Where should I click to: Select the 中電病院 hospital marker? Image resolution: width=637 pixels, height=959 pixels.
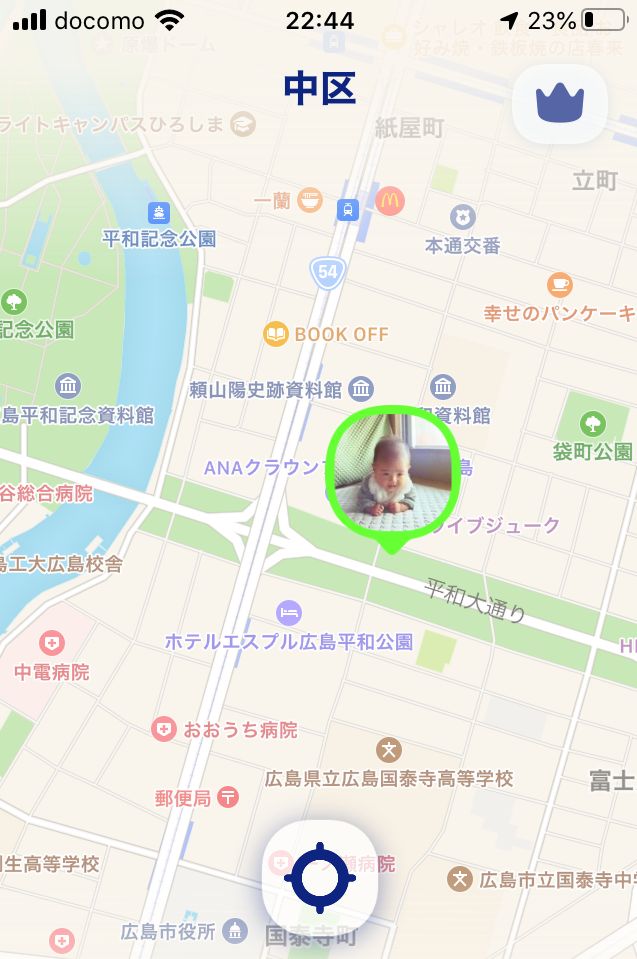tap(51, 643)
